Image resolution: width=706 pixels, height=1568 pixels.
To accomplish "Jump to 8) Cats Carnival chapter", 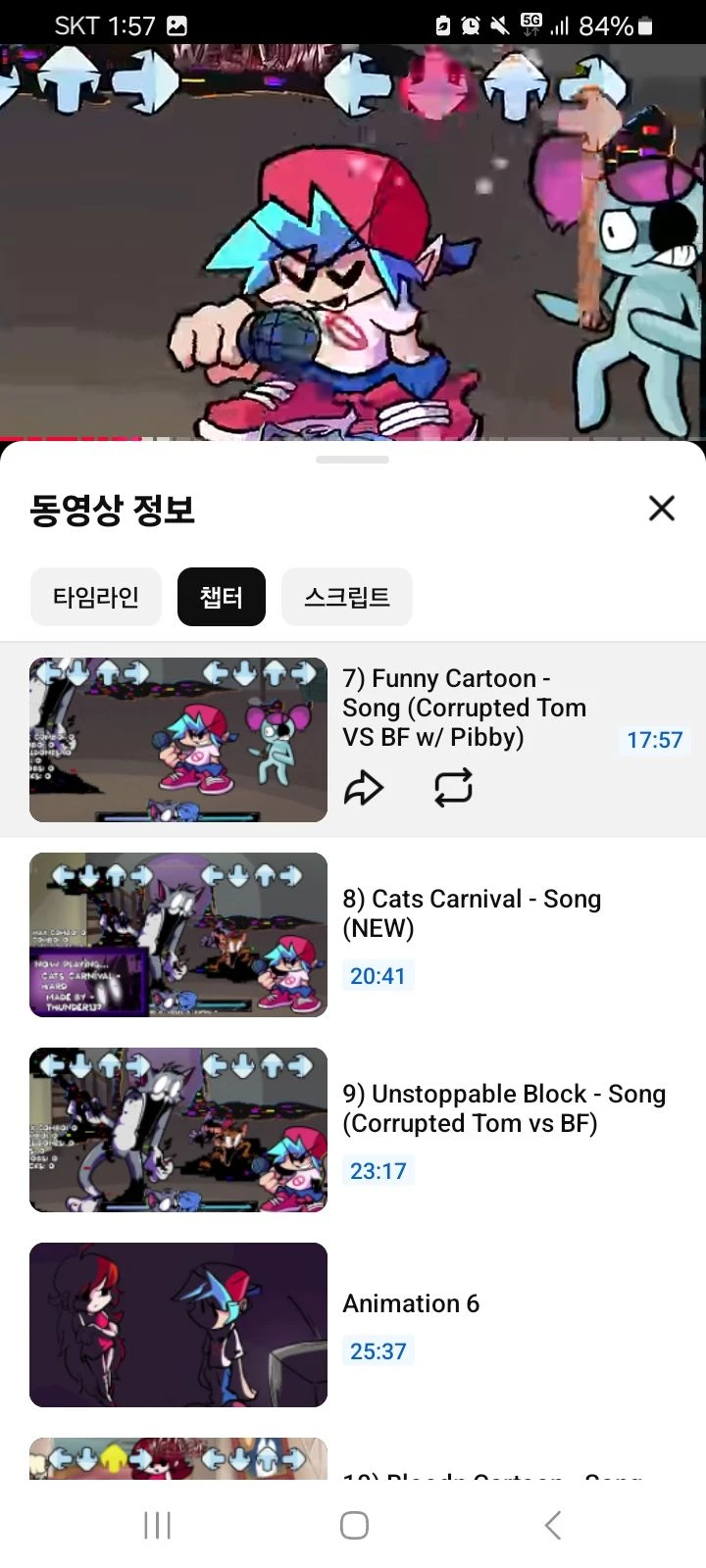I will pyautogui.click(x=471, y=912).
